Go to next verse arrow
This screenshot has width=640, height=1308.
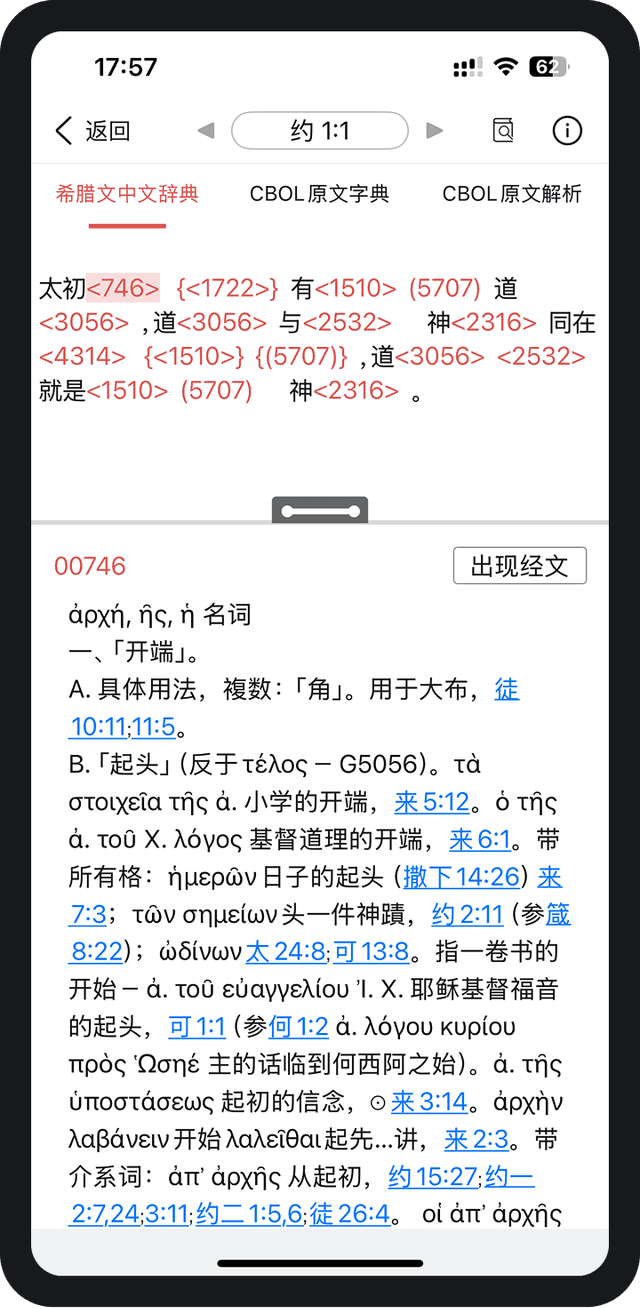pyautogui.click(x=434, y=131)
